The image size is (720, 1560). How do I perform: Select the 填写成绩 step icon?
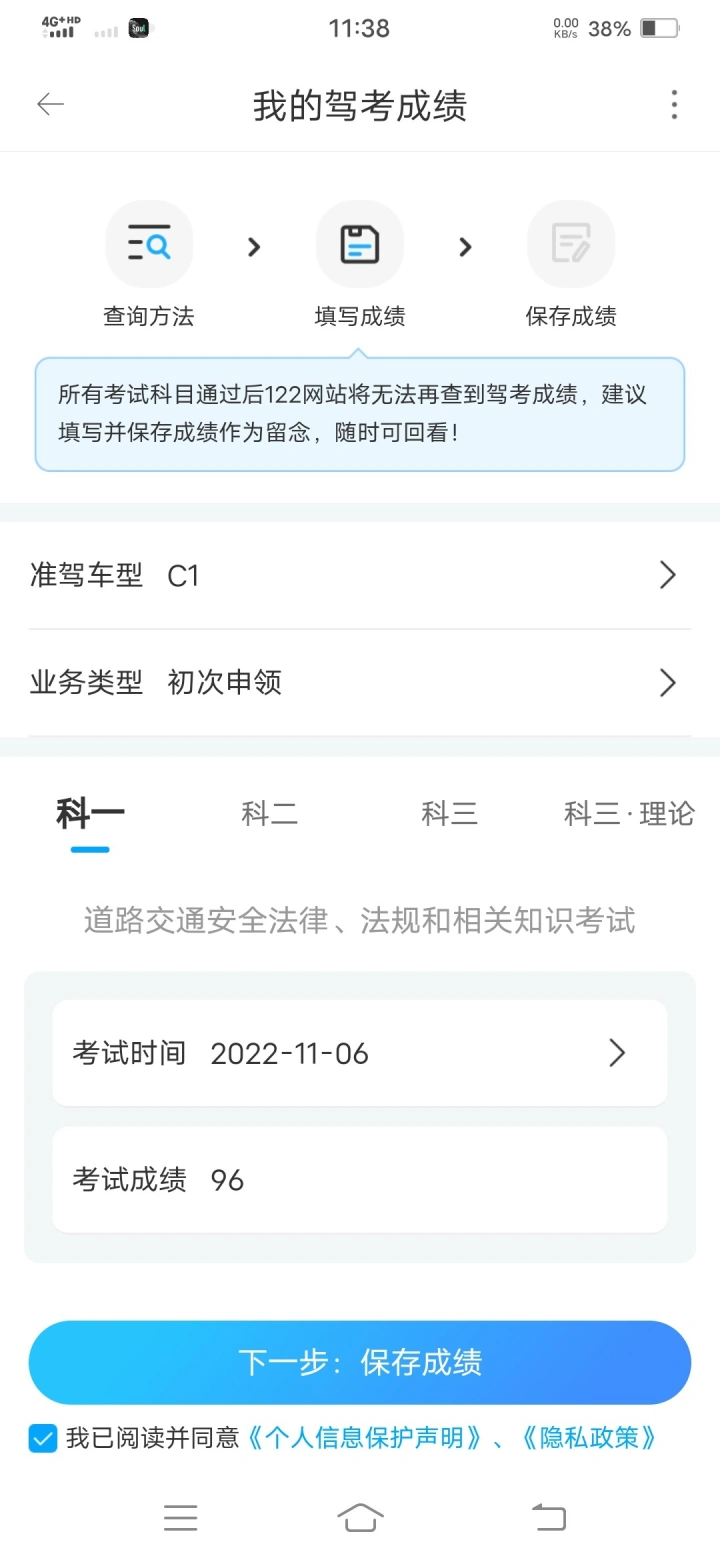[x=360, y=244]
